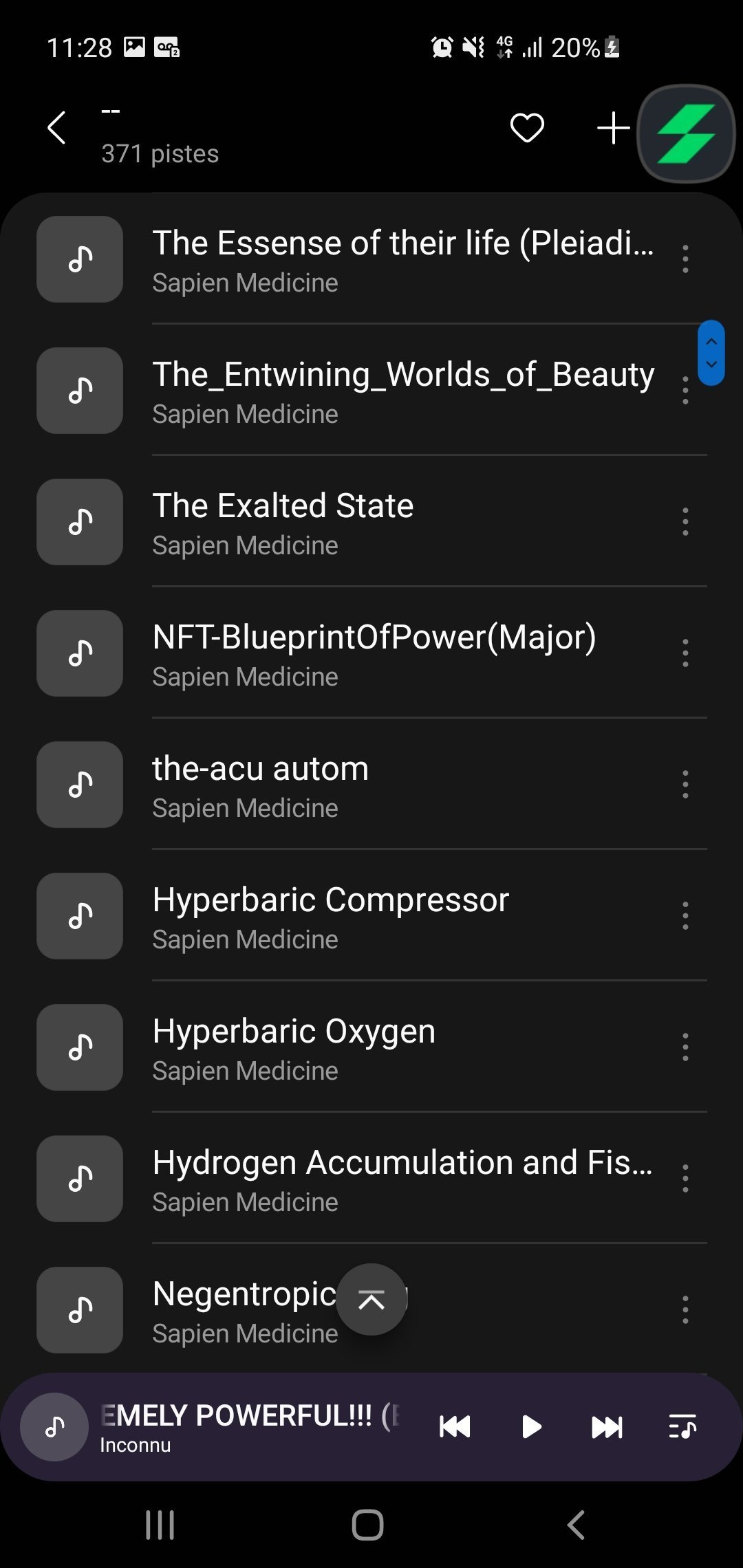Add tracks with the plus icon
This screenshot has height=1568, width=743.
point(613,128)
